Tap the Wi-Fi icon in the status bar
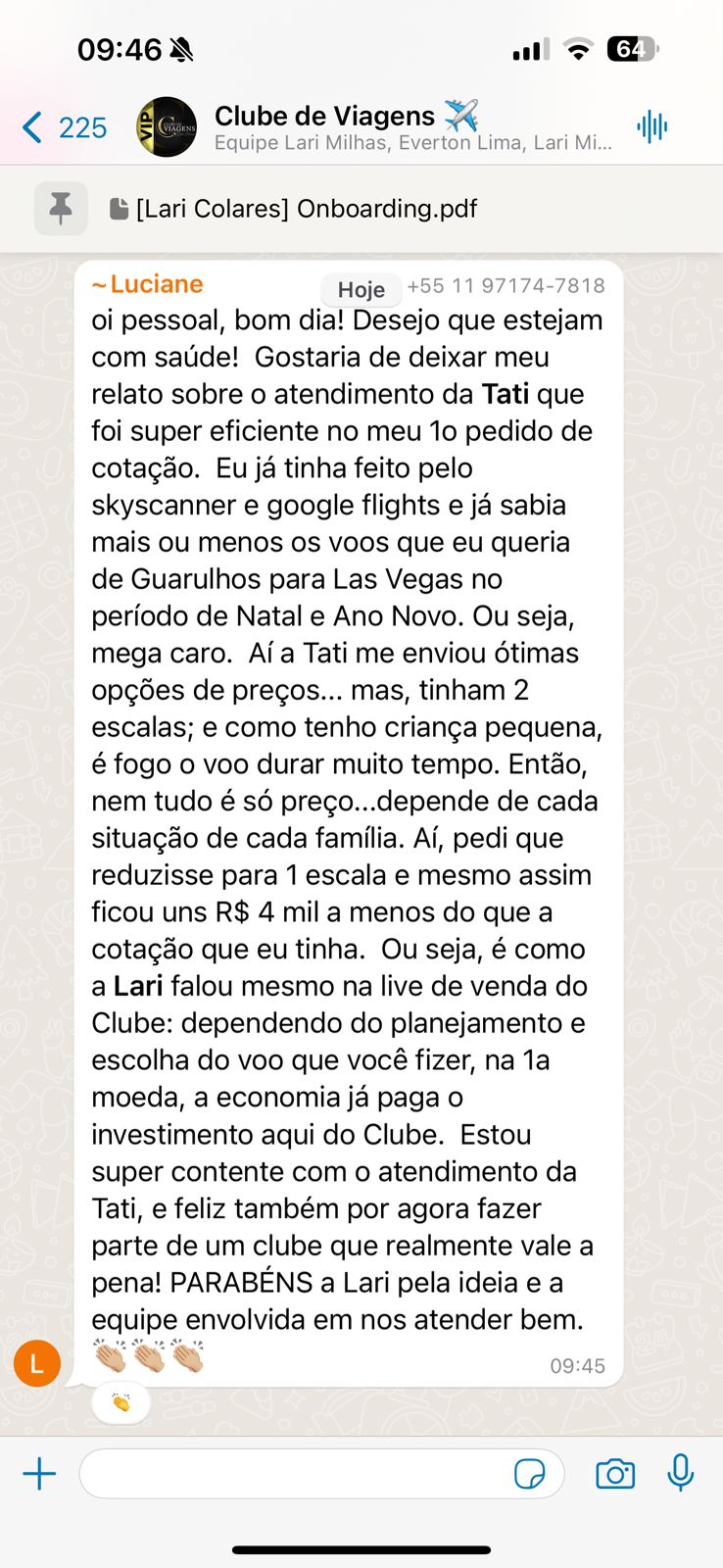This screenshot has width=723, height=1568. click(580, 46)
